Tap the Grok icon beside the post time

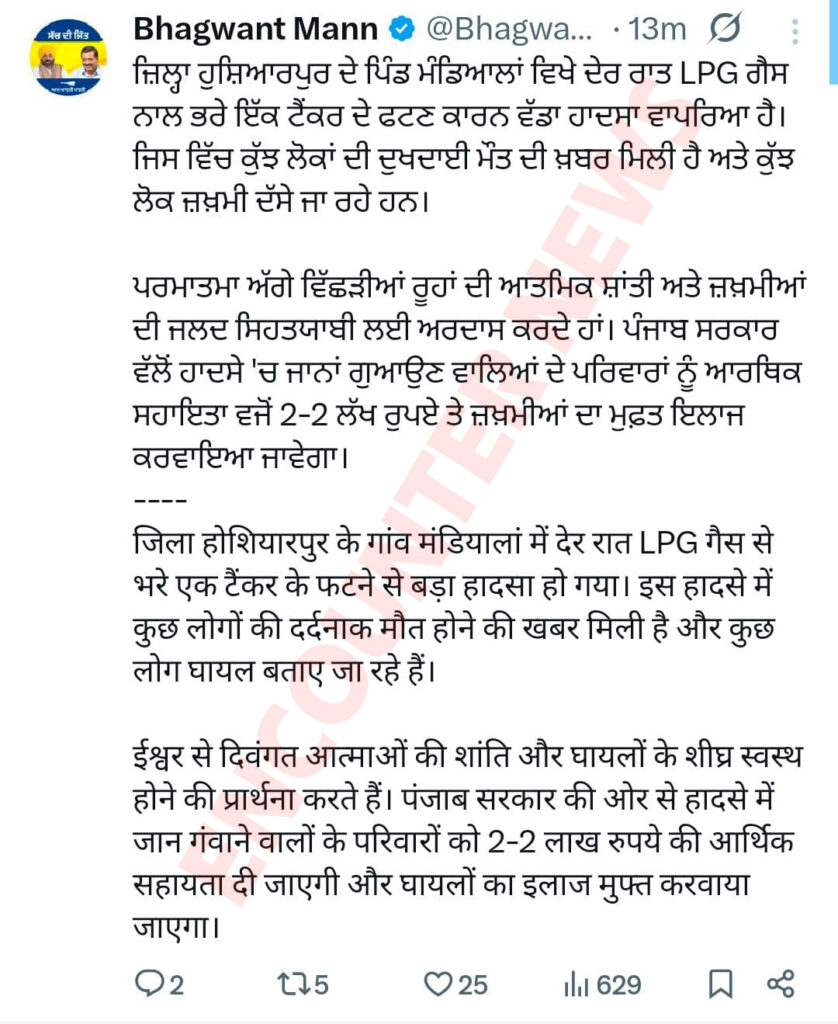tap(735, 30)
